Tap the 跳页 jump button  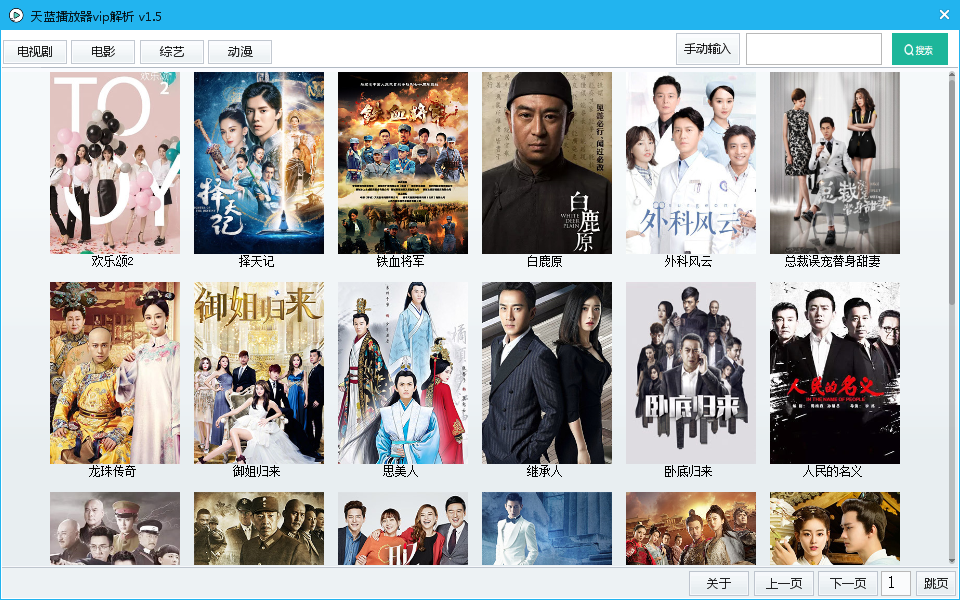935,584
